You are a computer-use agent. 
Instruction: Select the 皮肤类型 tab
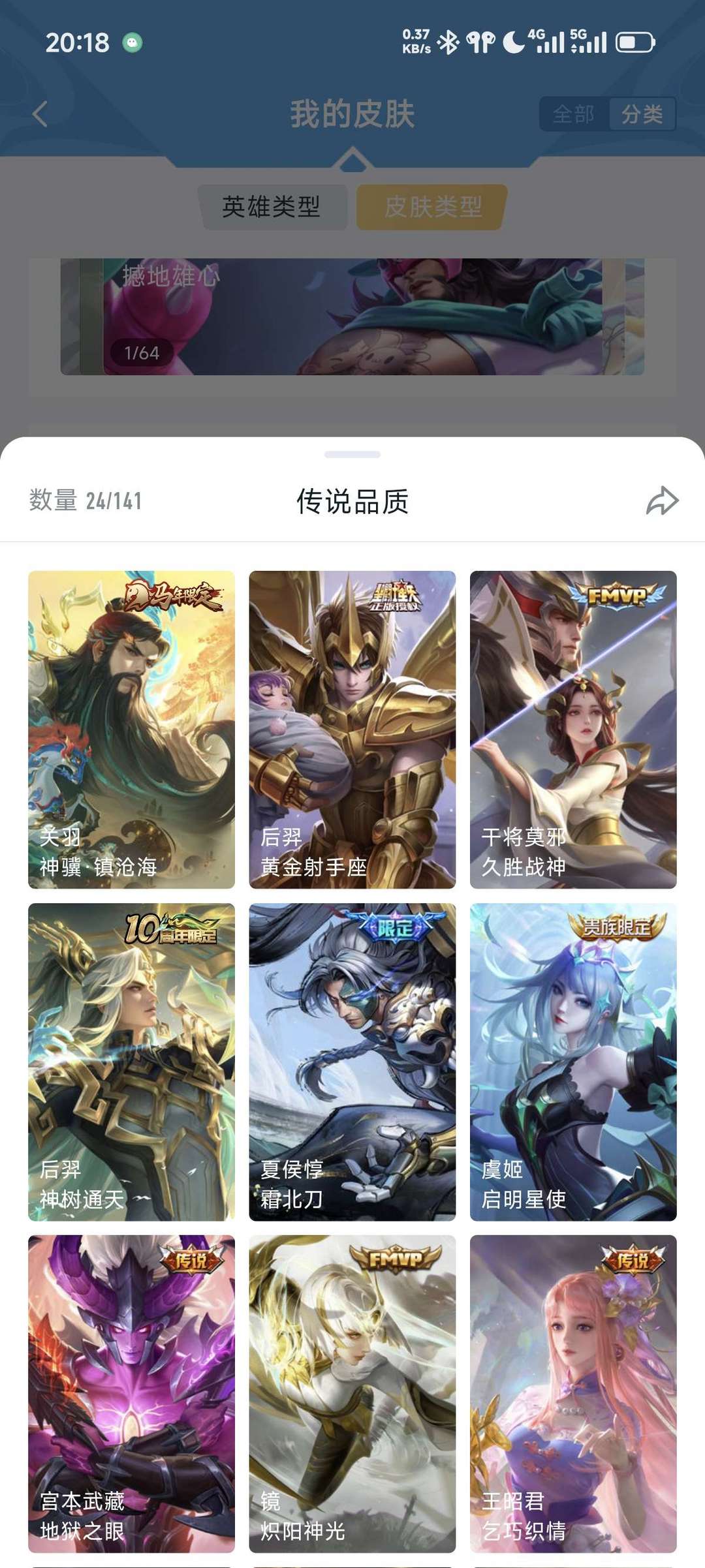pos(432,208)
